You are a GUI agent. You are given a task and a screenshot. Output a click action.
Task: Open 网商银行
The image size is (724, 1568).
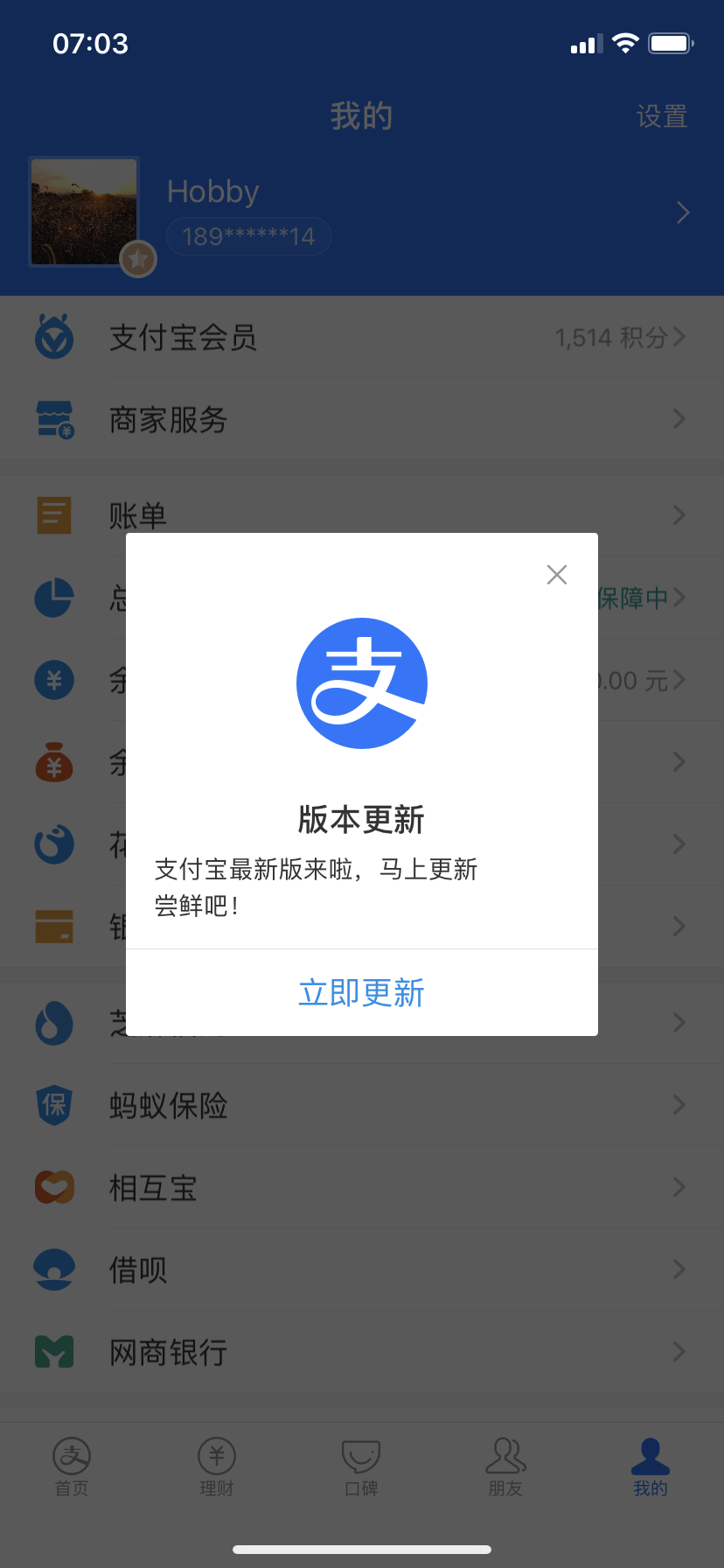(362, 1353)
